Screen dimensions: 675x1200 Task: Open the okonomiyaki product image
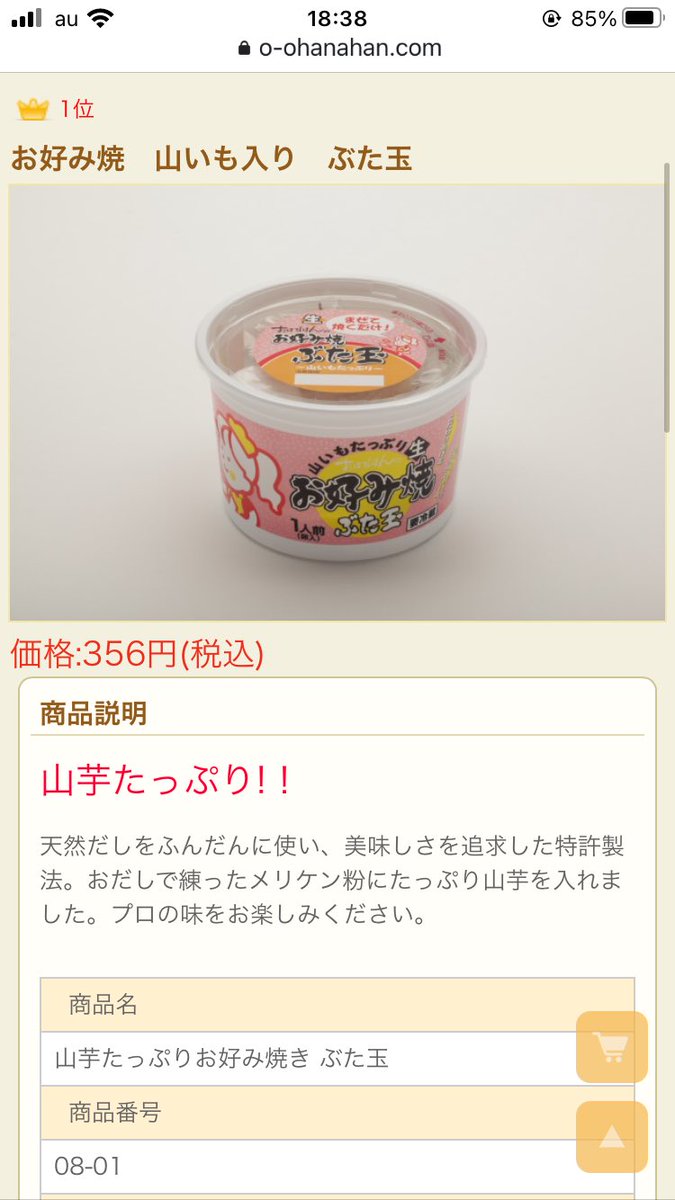[337, 402]
